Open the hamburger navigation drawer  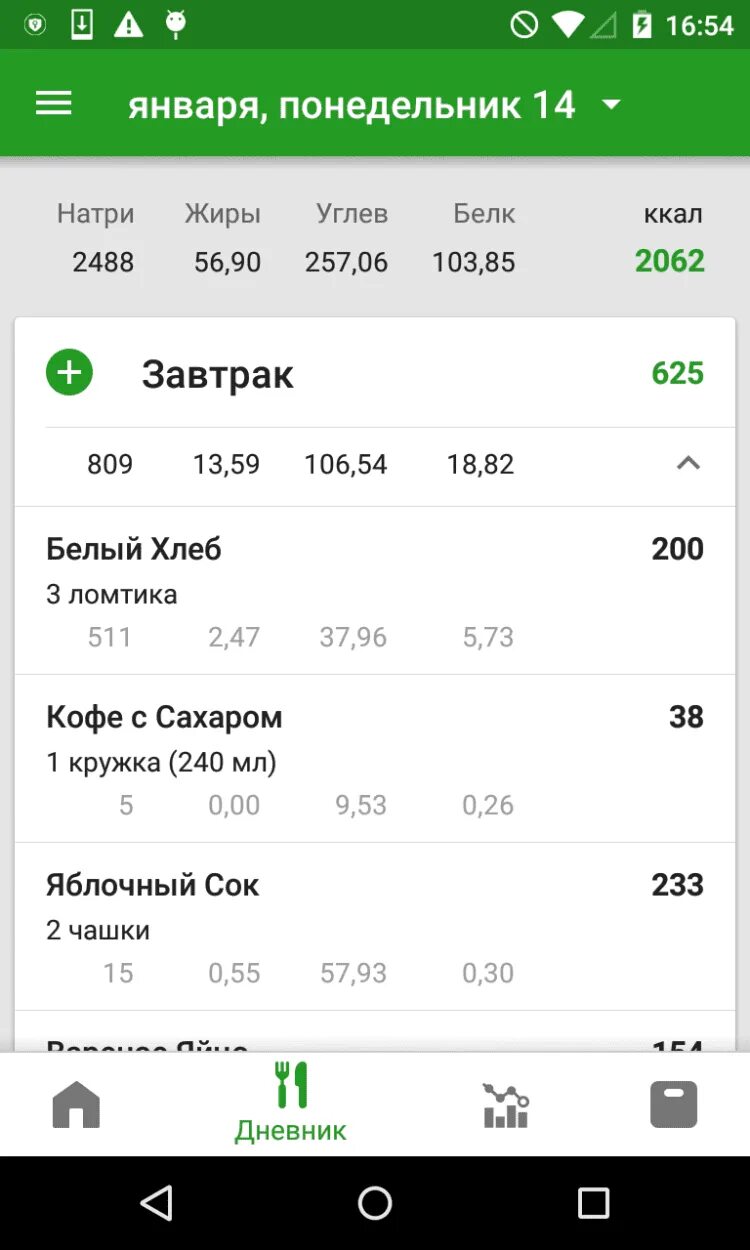tap(54, 104)
